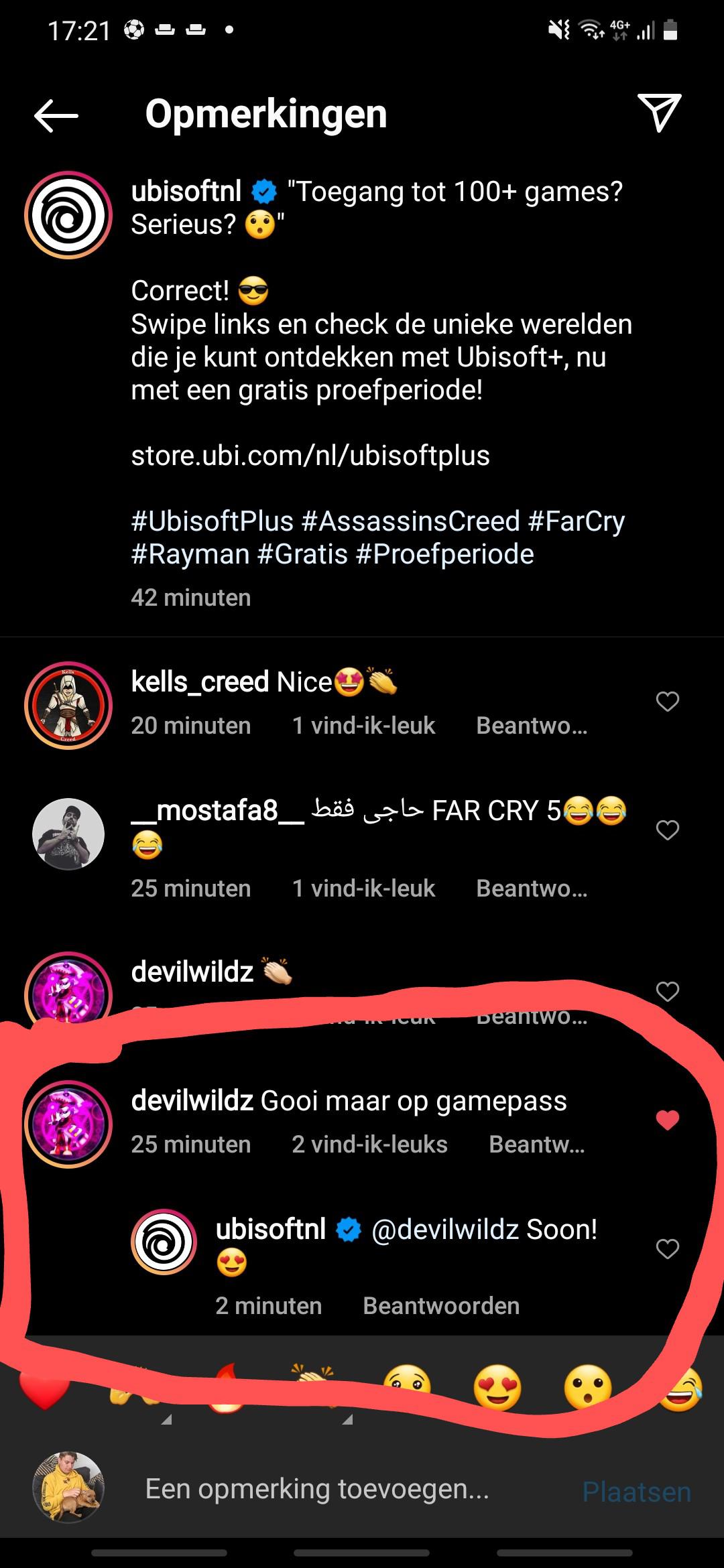Like the ubisoftnl "Soon!" reply
Viewport: 724px width, 1568px height.
tap(667, 1248)
